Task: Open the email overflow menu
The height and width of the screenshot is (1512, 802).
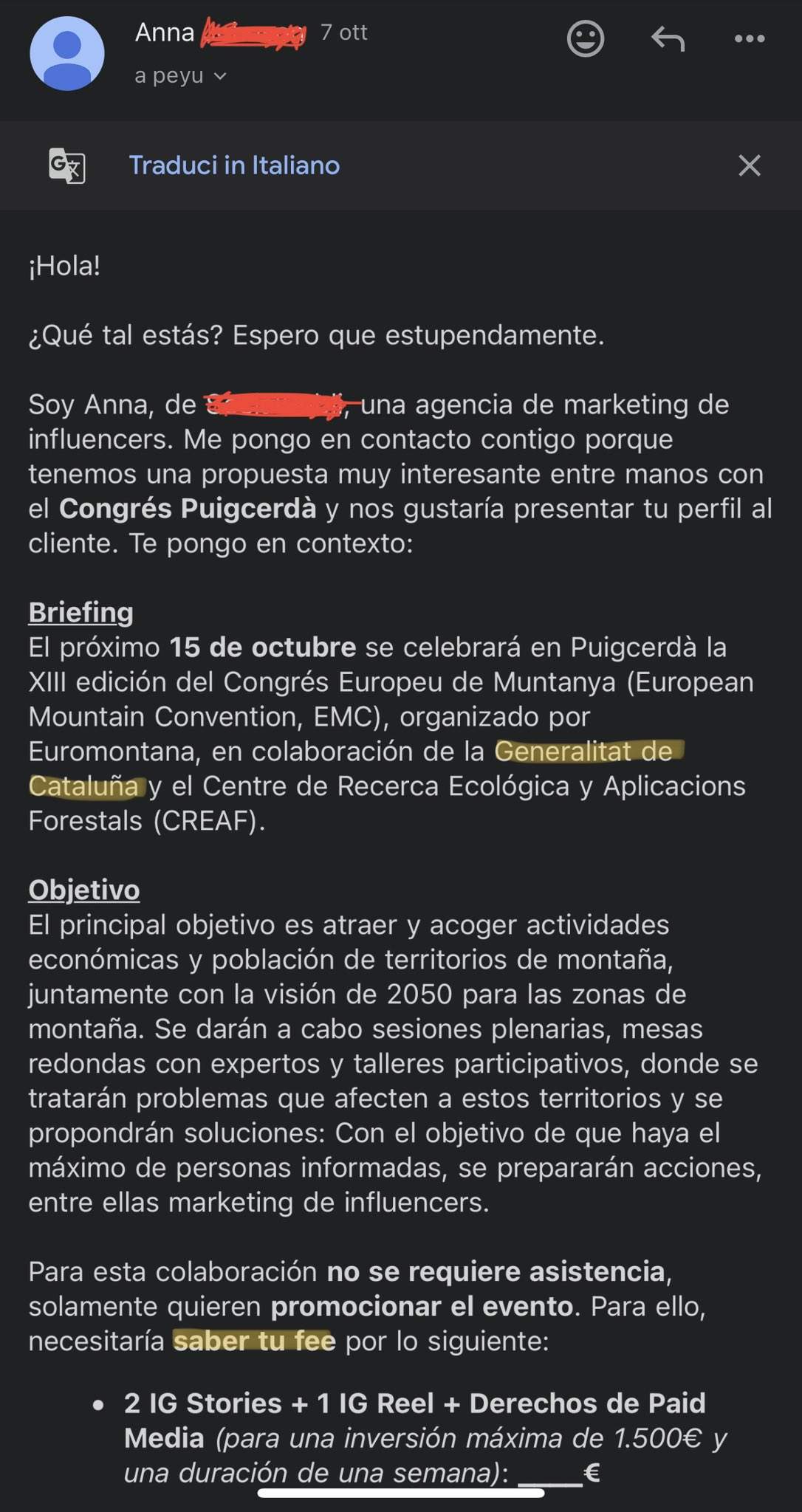Action: (x=749, y=38)
